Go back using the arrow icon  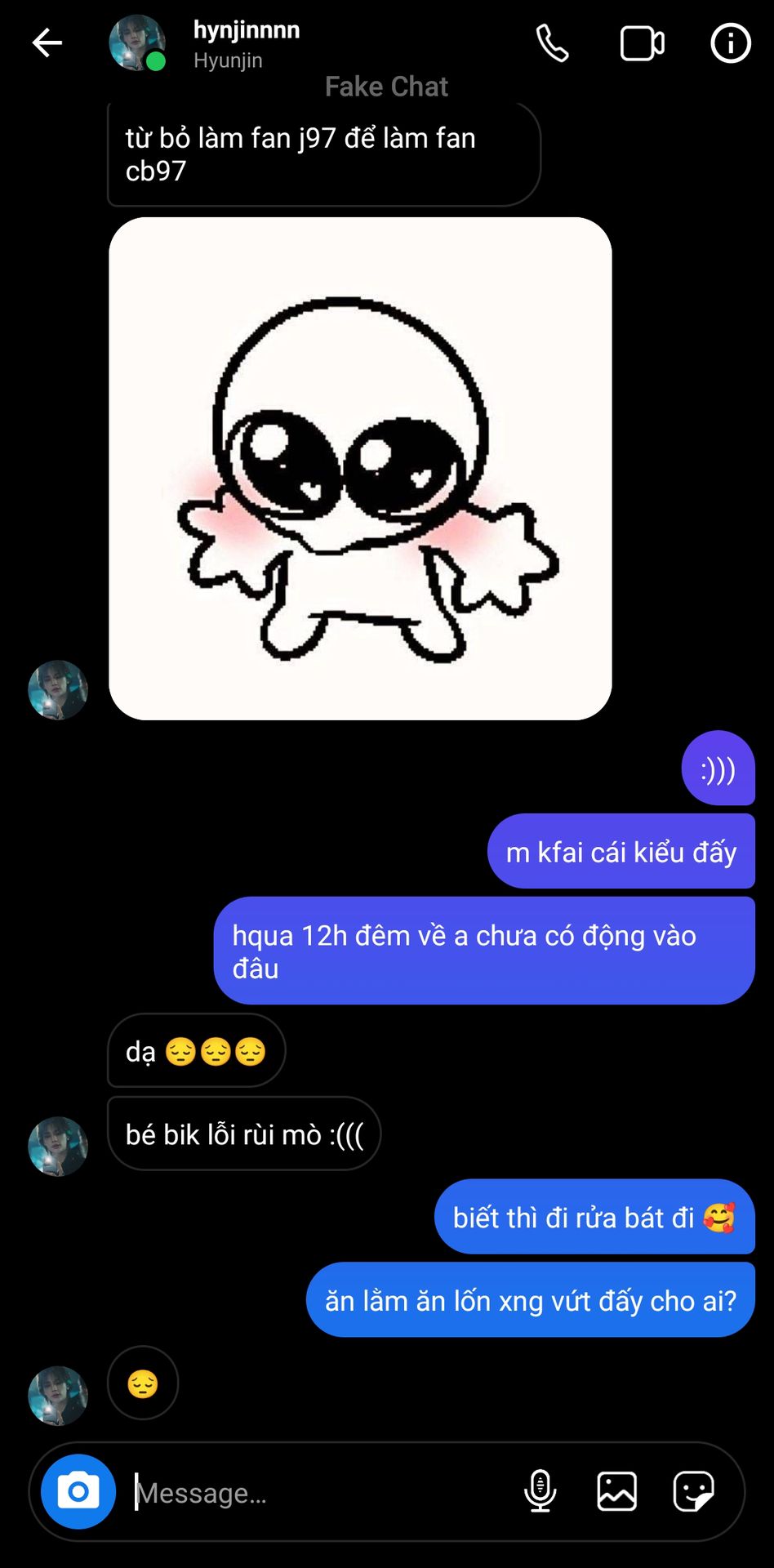(x=47, y=42)
